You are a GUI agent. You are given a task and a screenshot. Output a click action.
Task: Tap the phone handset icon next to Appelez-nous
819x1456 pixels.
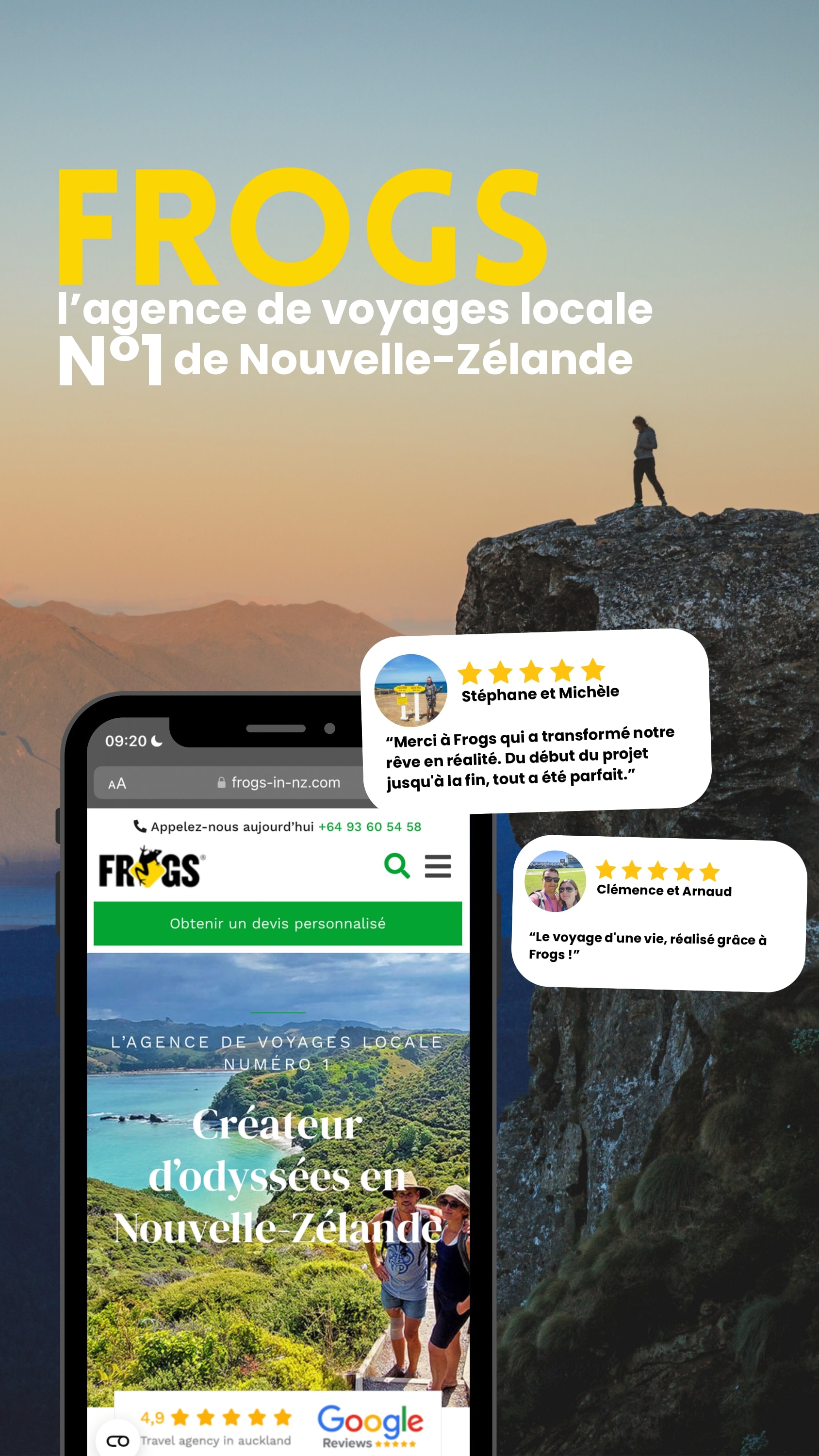point(140,827)
